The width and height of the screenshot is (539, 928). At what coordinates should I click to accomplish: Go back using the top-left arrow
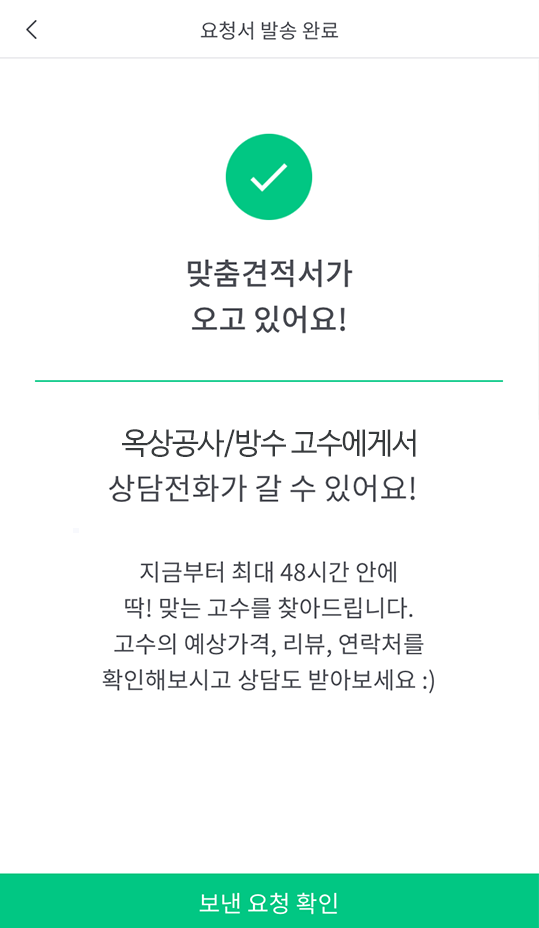[x=32, y=29]
